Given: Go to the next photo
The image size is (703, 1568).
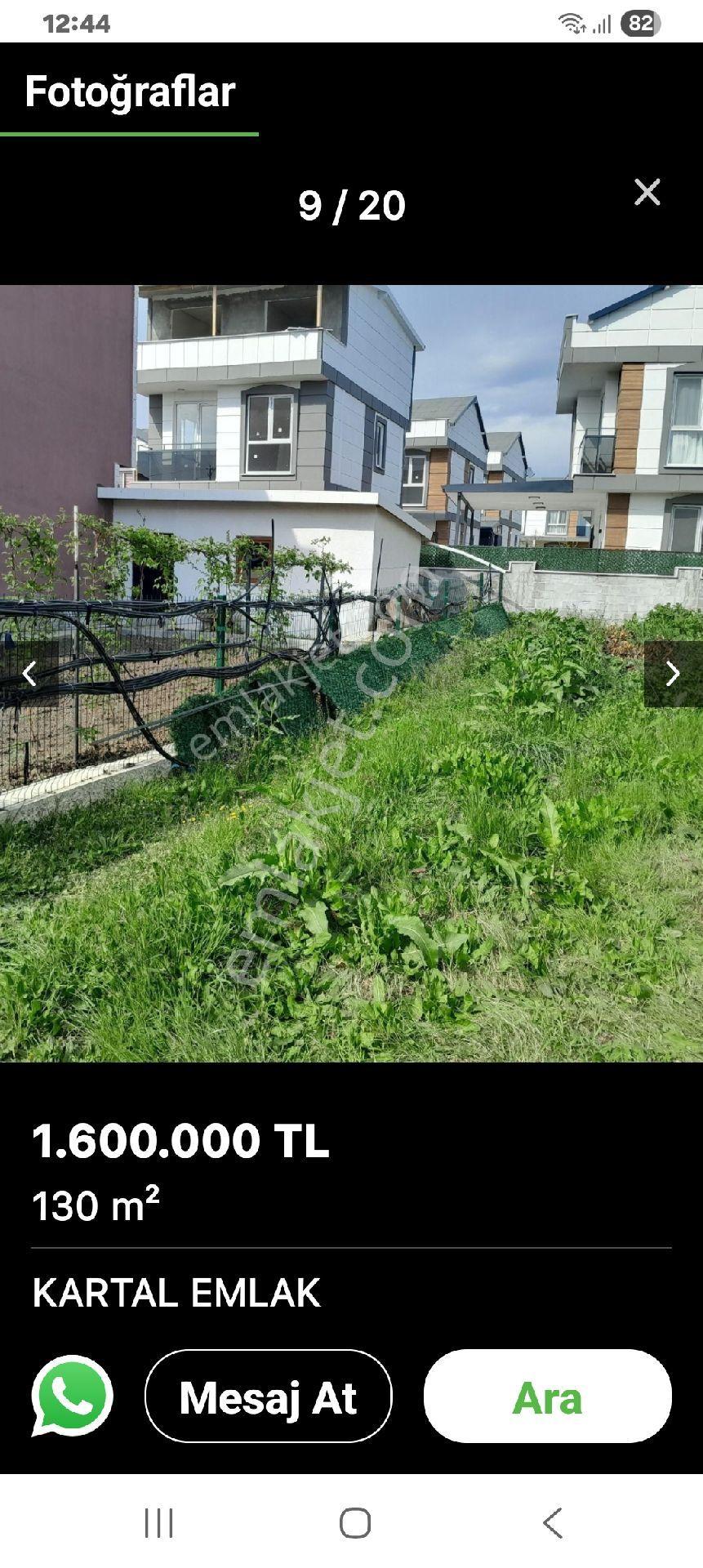Looking at the screenshot, I should coord(673,674).
